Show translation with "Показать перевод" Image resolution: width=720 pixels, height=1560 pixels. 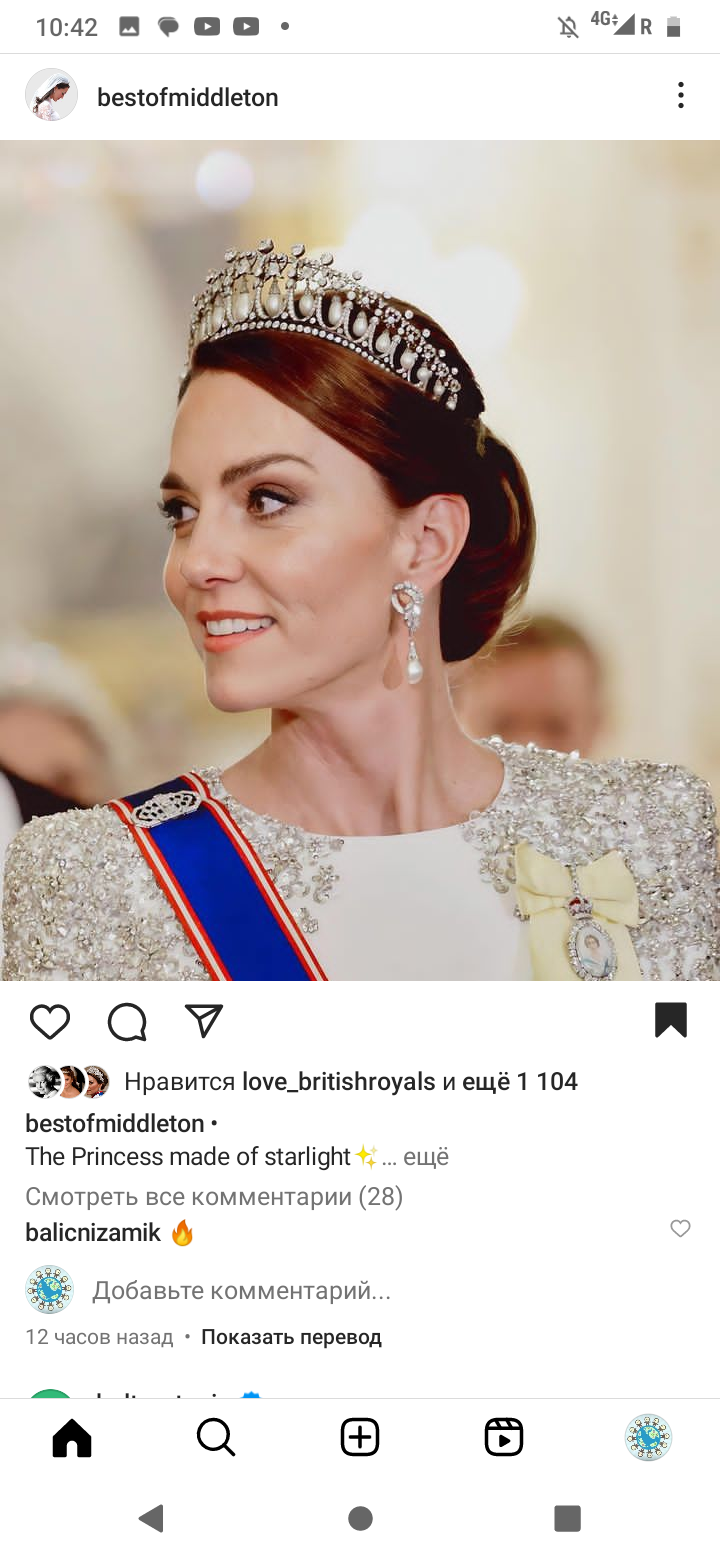pyautogui.click(x=291, y=1337)
